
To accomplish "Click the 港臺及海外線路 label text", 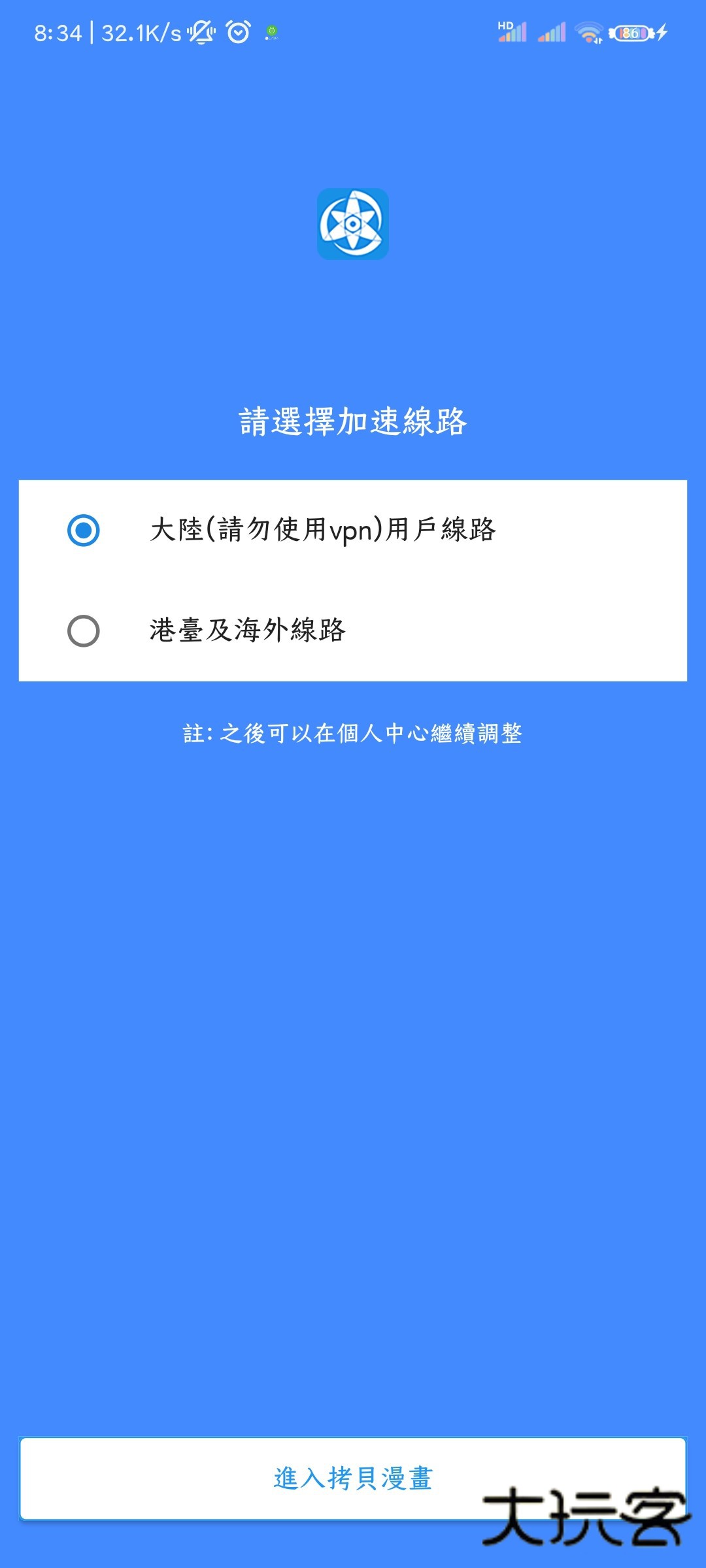I will [x=247, y=631].
